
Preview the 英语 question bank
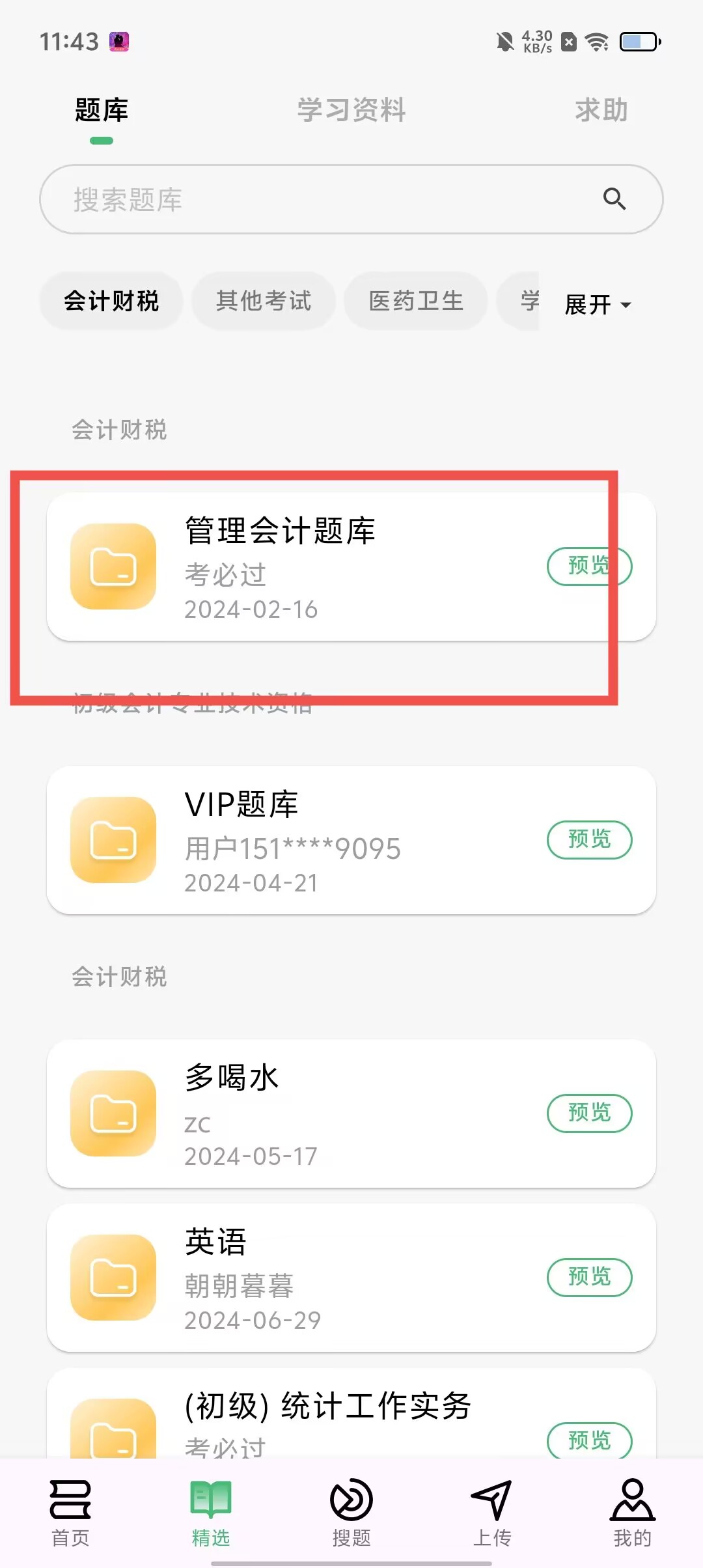[589, 1278]
